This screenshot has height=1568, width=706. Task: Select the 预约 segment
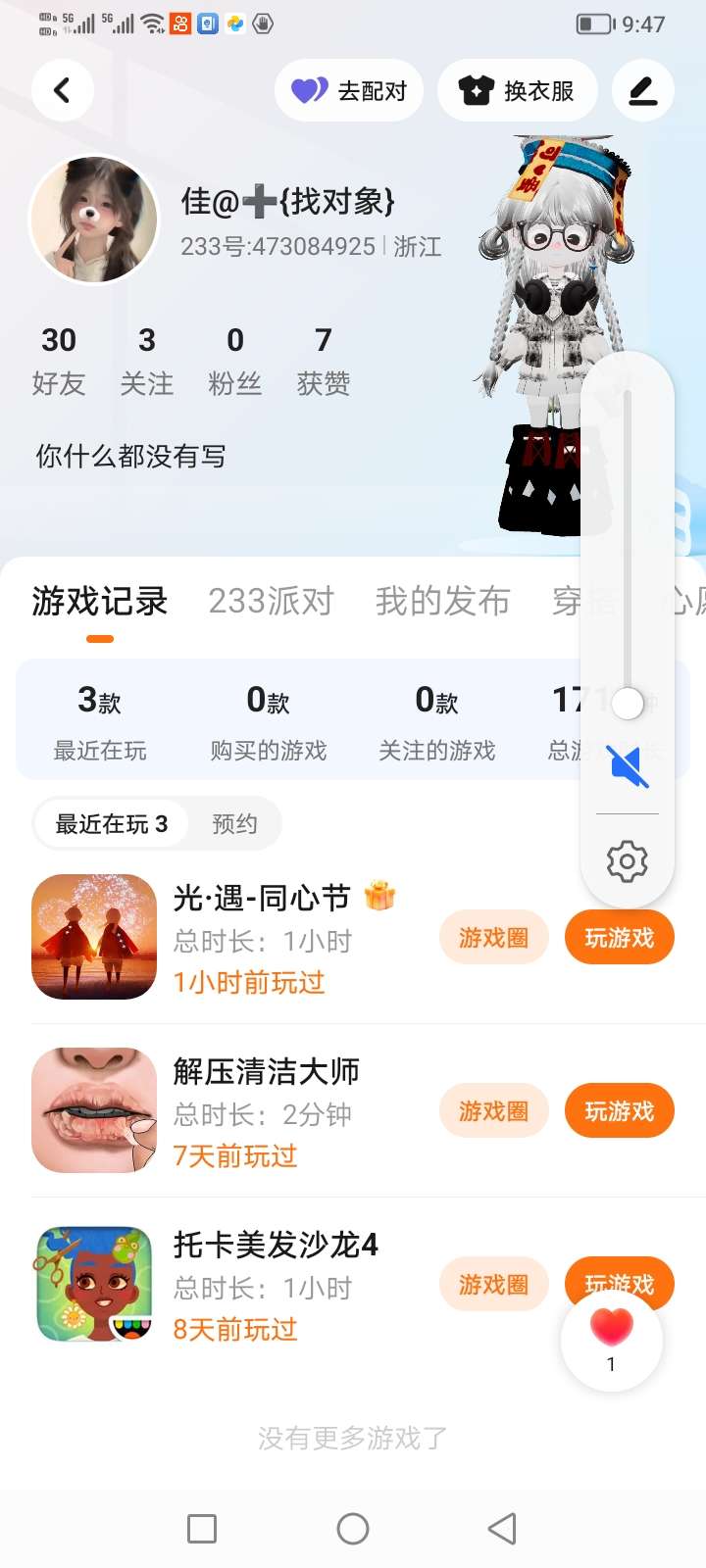235,824
